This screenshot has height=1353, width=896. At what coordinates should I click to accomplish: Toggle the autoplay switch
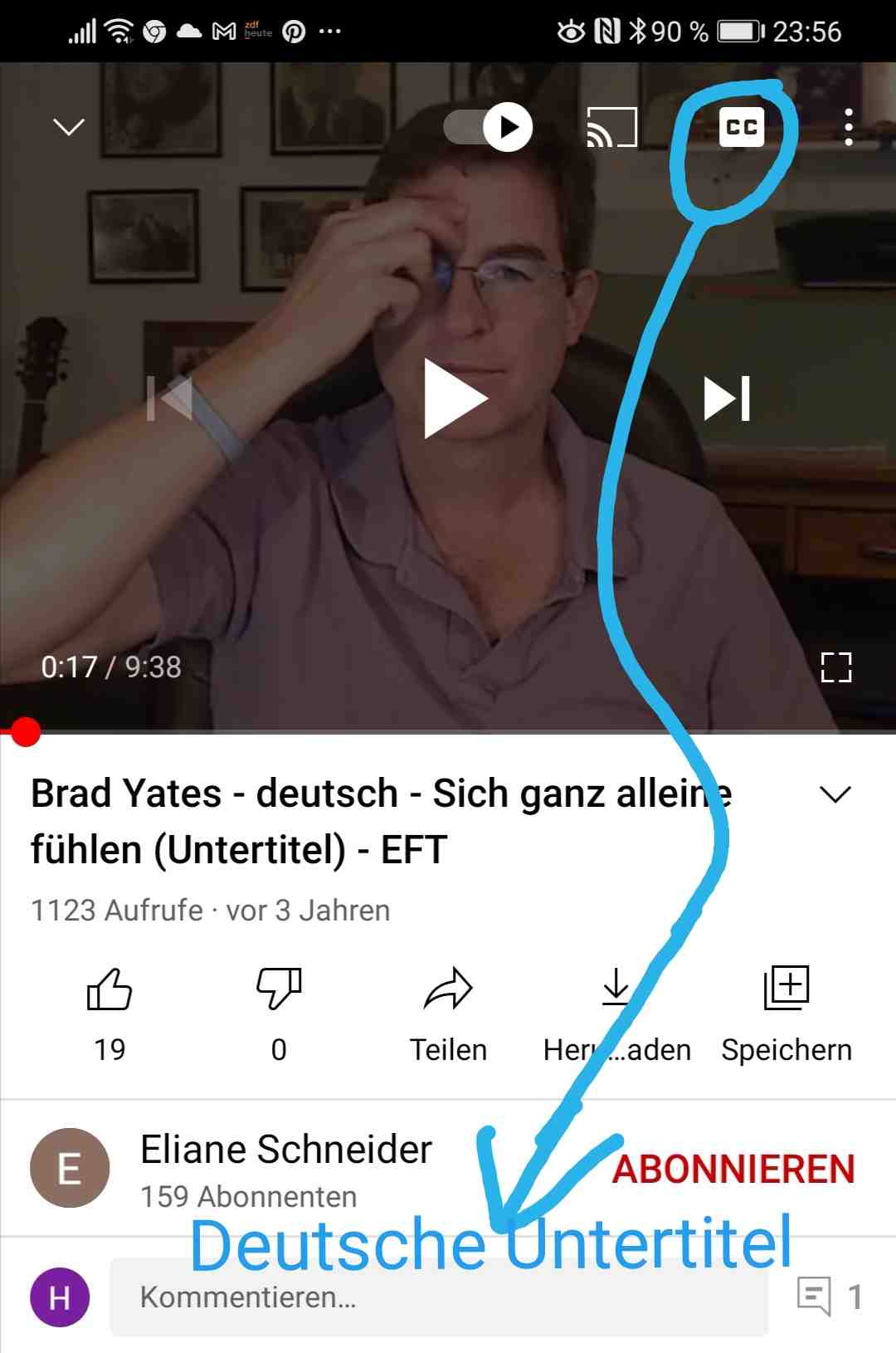pos(489,127)
